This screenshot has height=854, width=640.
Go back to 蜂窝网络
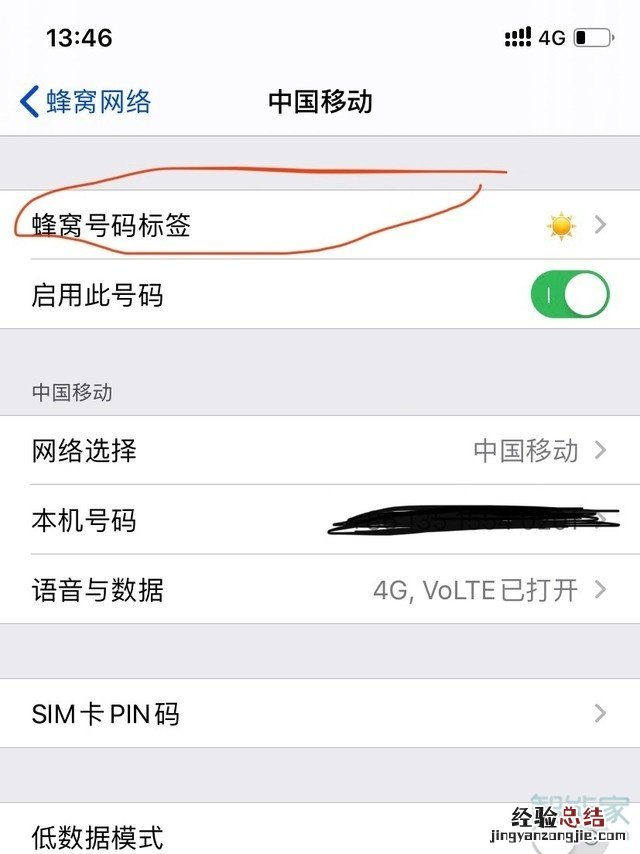point(86,101)
